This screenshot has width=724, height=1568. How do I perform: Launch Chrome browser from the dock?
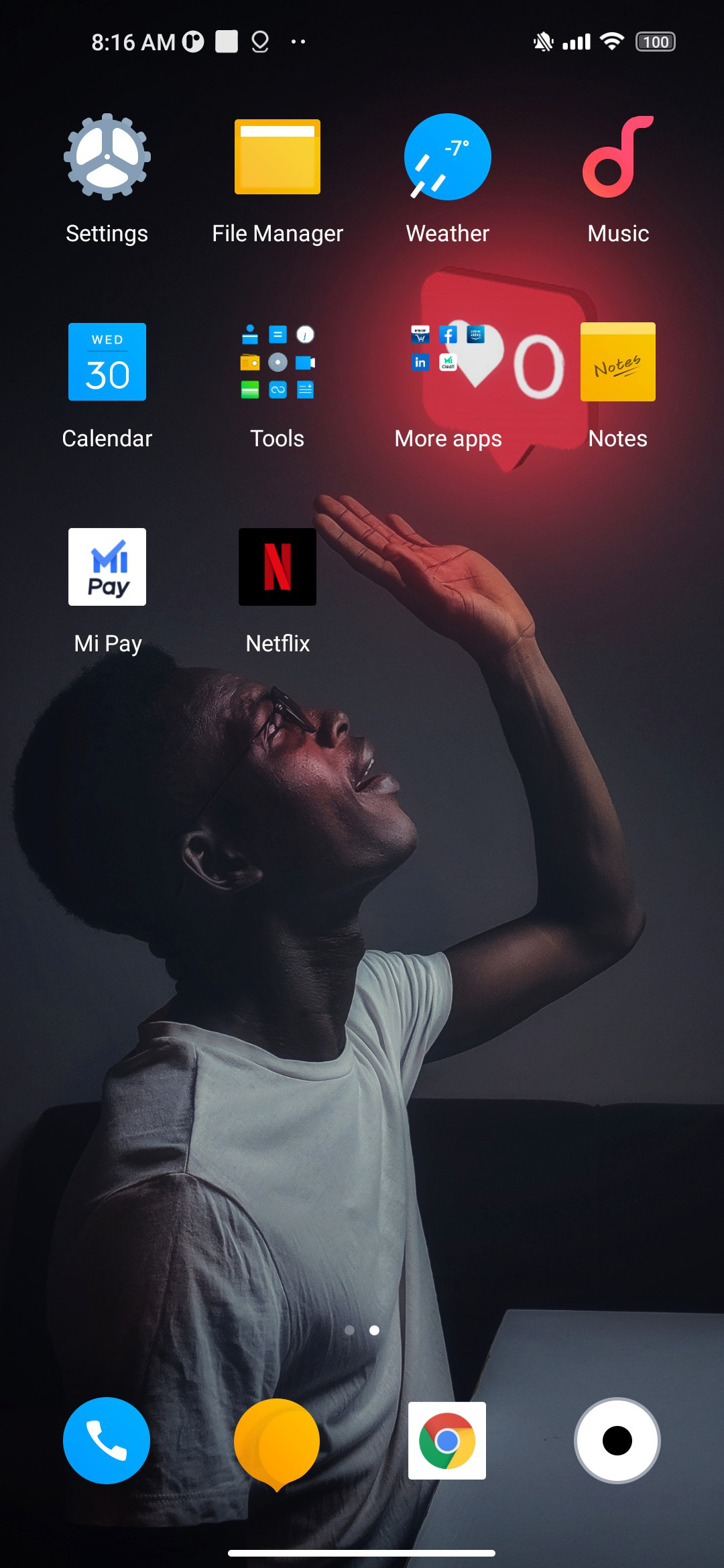pyautogui.click(x=447, y=1441)
